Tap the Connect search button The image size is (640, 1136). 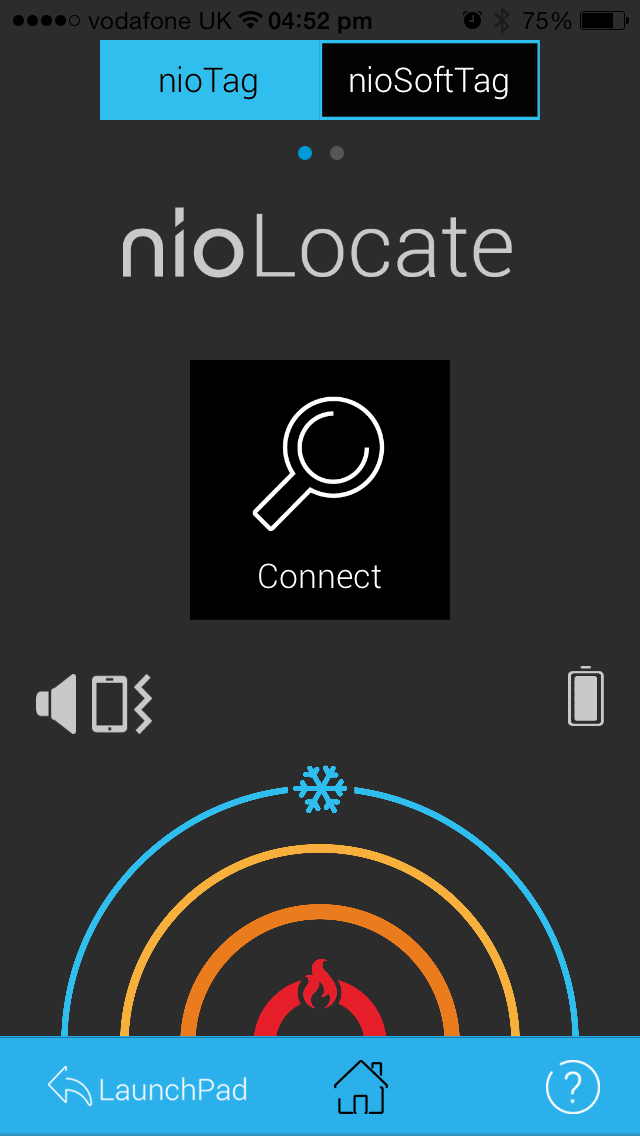pos(320,490)
